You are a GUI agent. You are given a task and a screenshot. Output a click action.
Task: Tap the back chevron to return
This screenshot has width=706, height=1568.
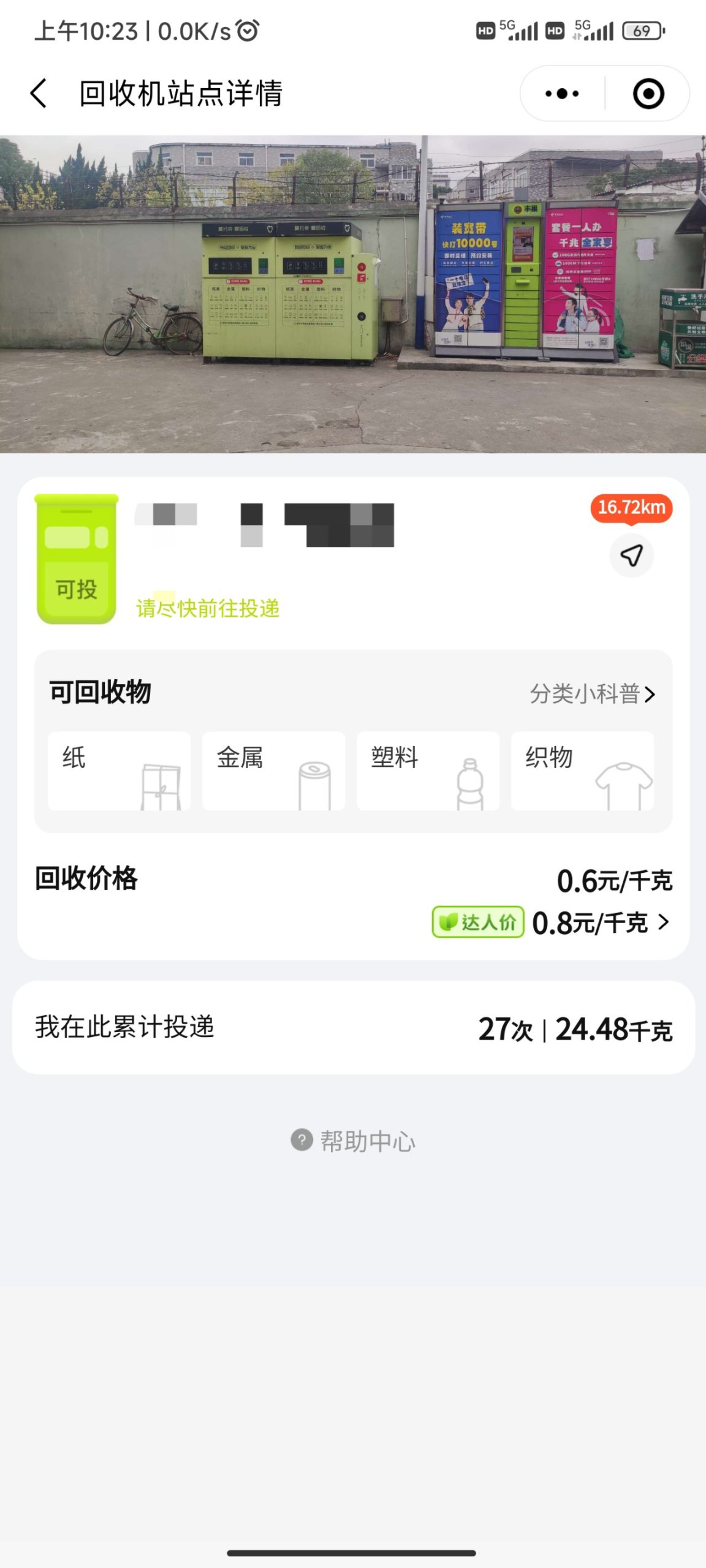pyautogui.click(x=39, y=93)
